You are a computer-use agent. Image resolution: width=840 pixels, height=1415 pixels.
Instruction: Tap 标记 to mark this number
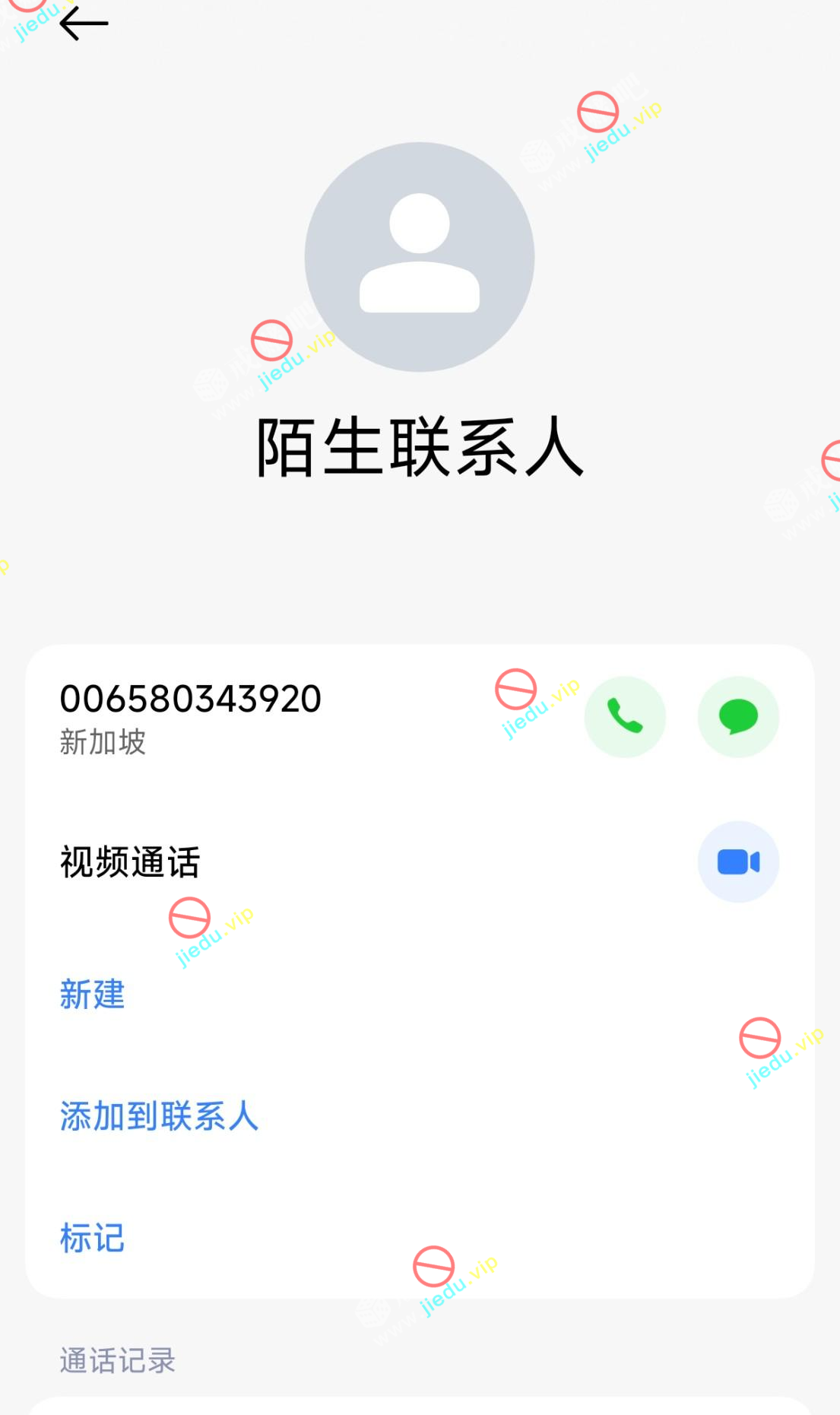[92, 1238]
